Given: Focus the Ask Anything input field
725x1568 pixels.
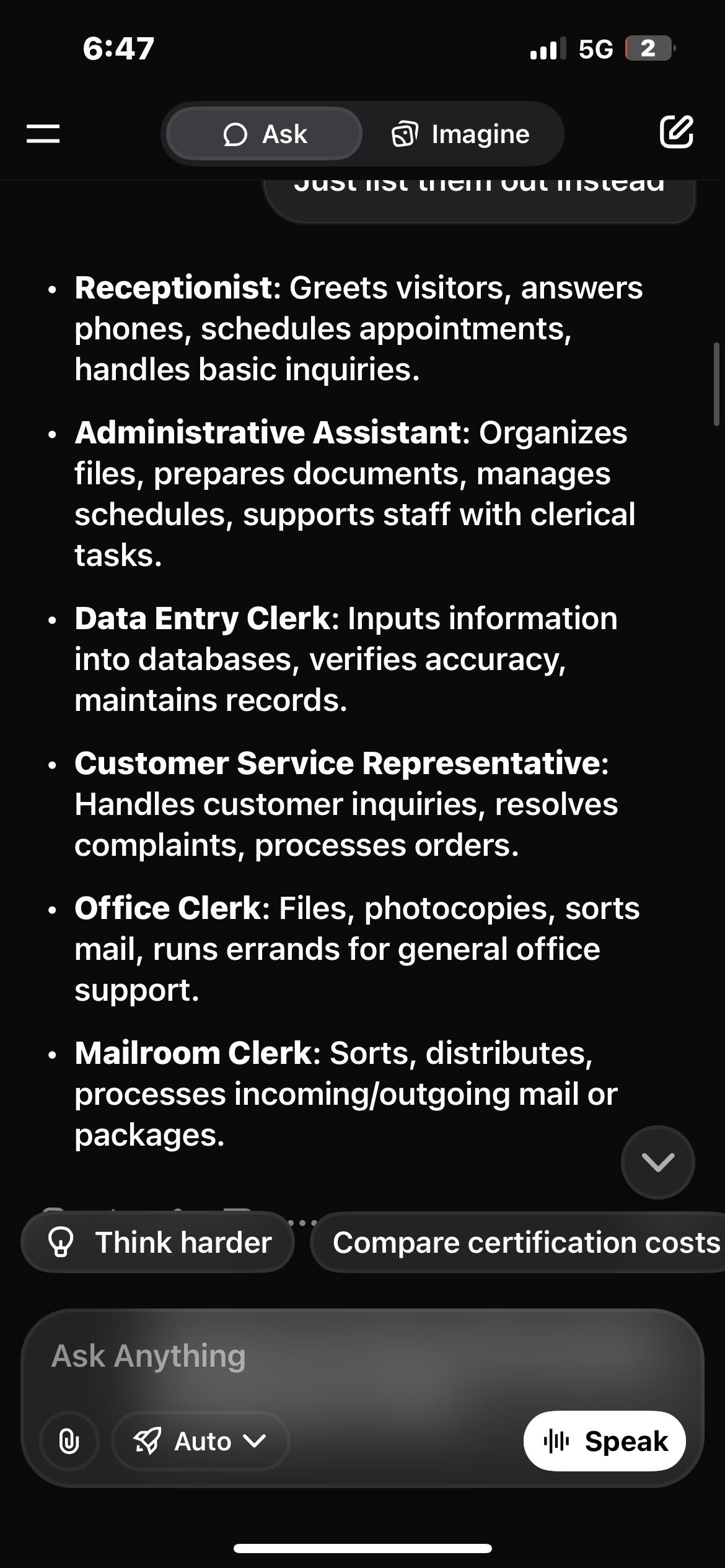Looking at the screenshot, I should tap(362, 1356).
